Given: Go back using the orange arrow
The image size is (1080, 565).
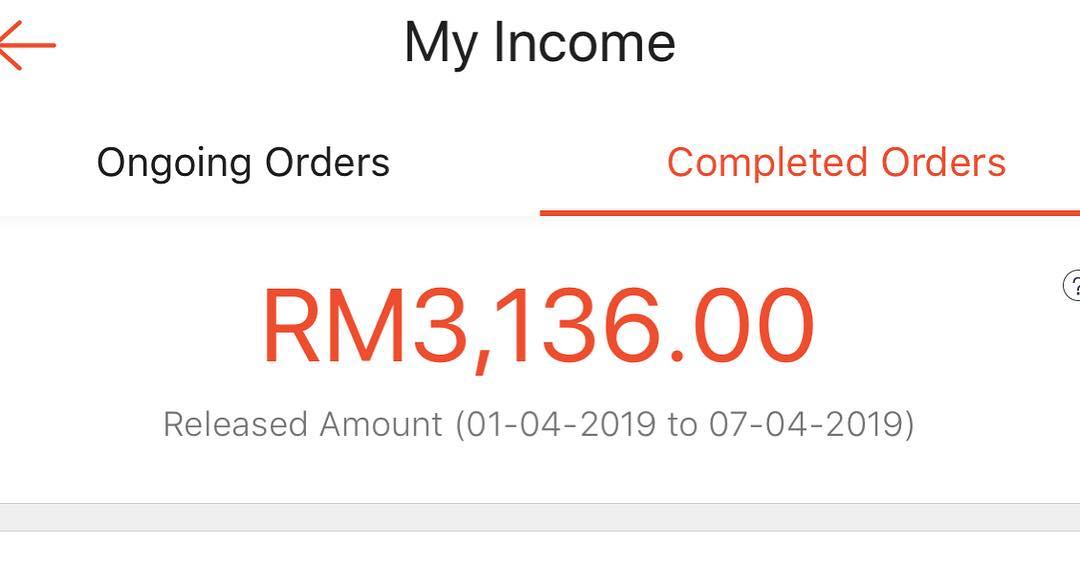Looking at the screenshot, I should 25,45.
